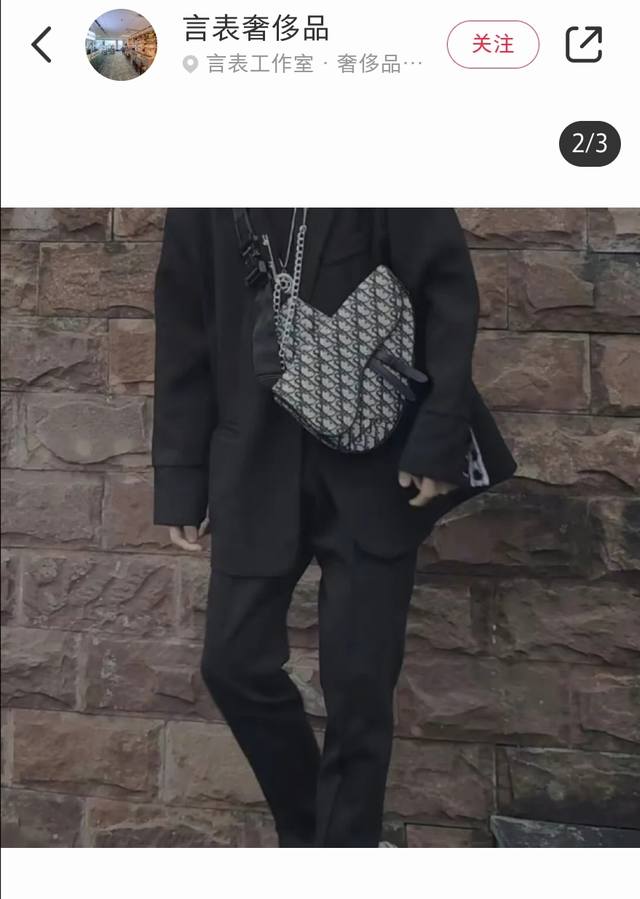Follow 言表奢侈品 with the 关注 button

click(x=493, y=44)
